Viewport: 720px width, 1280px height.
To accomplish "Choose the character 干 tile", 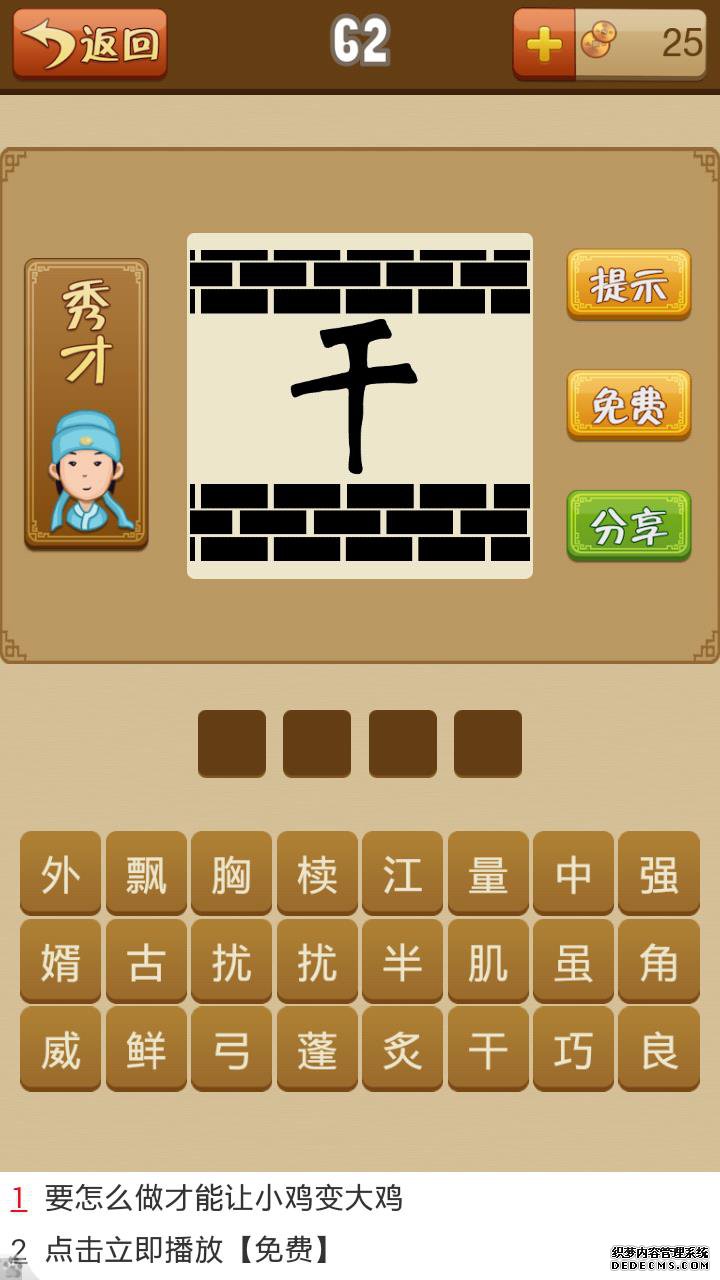I will click(x=488, y=1049).
